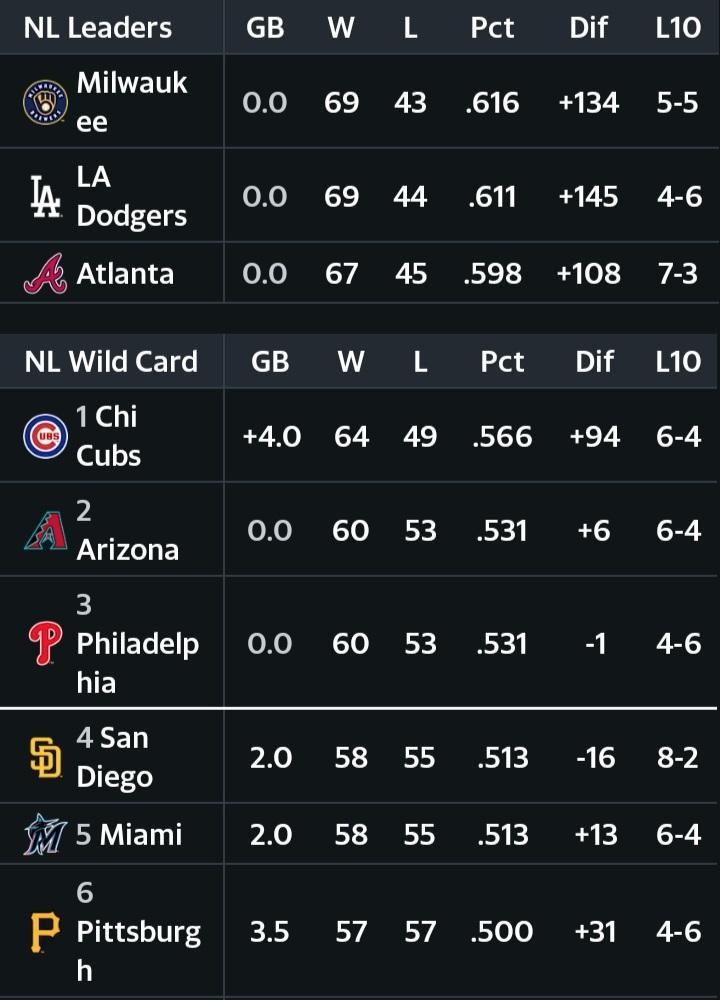View the Pittsburgh team row

360,931
